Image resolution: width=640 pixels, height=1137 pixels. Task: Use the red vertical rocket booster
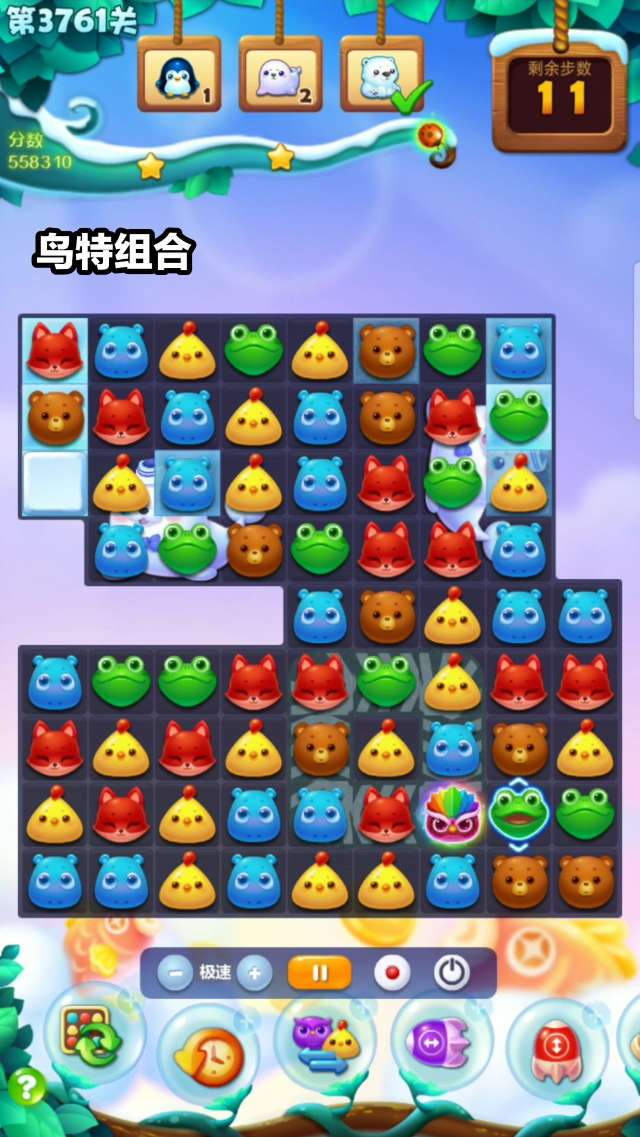(556, 1047)
